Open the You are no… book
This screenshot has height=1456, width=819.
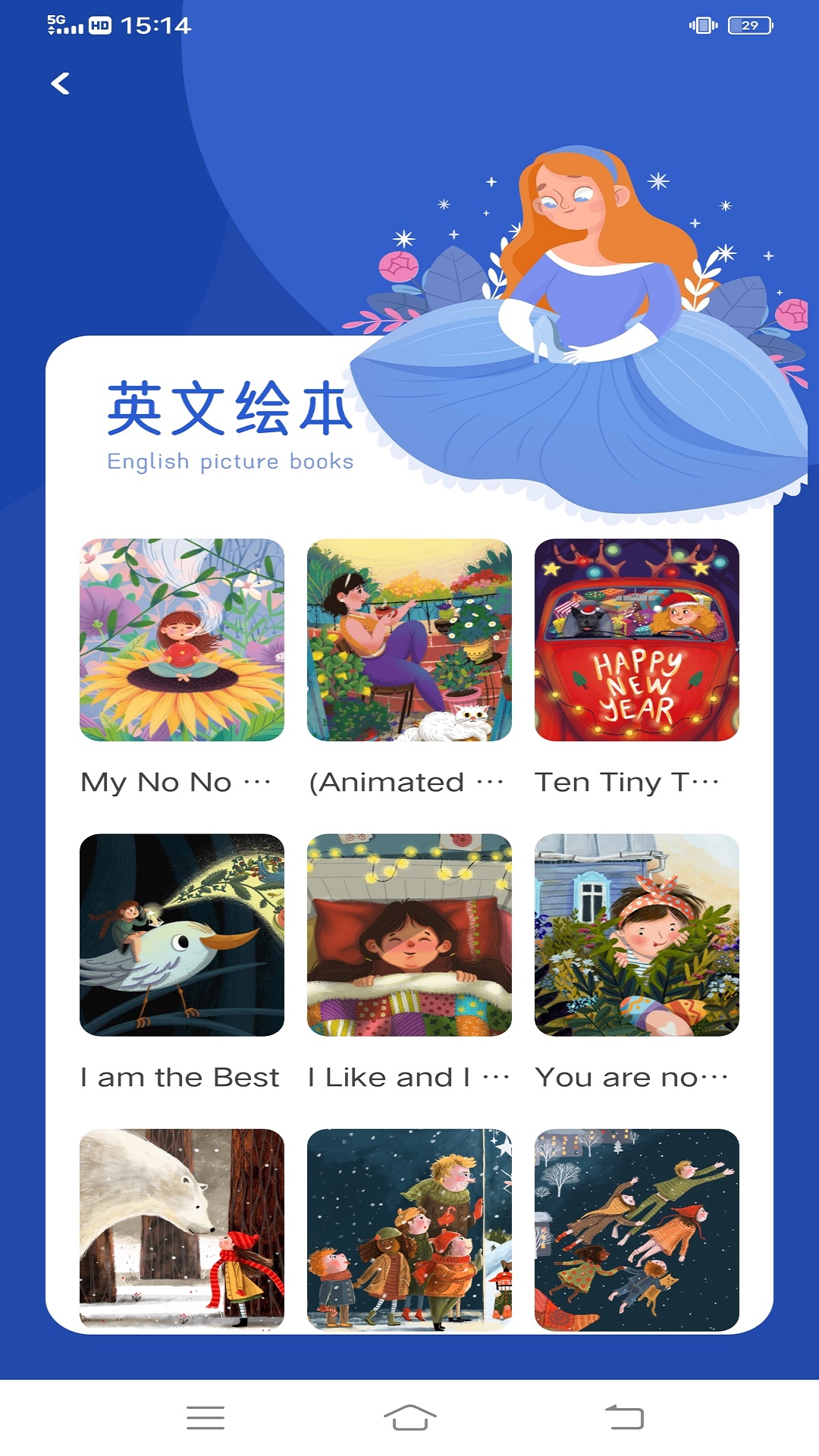tap(637, 935)
